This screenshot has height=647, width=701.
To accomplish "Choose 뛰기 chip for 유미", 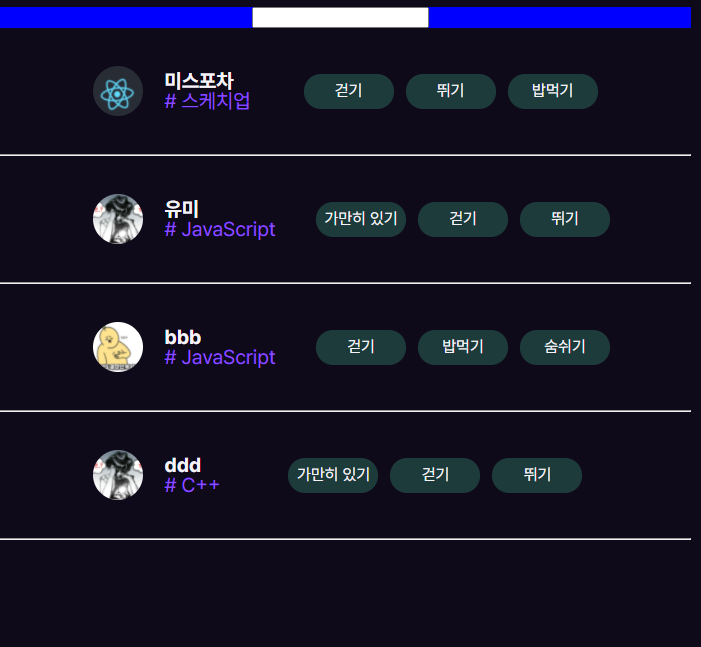I will 564,219.
